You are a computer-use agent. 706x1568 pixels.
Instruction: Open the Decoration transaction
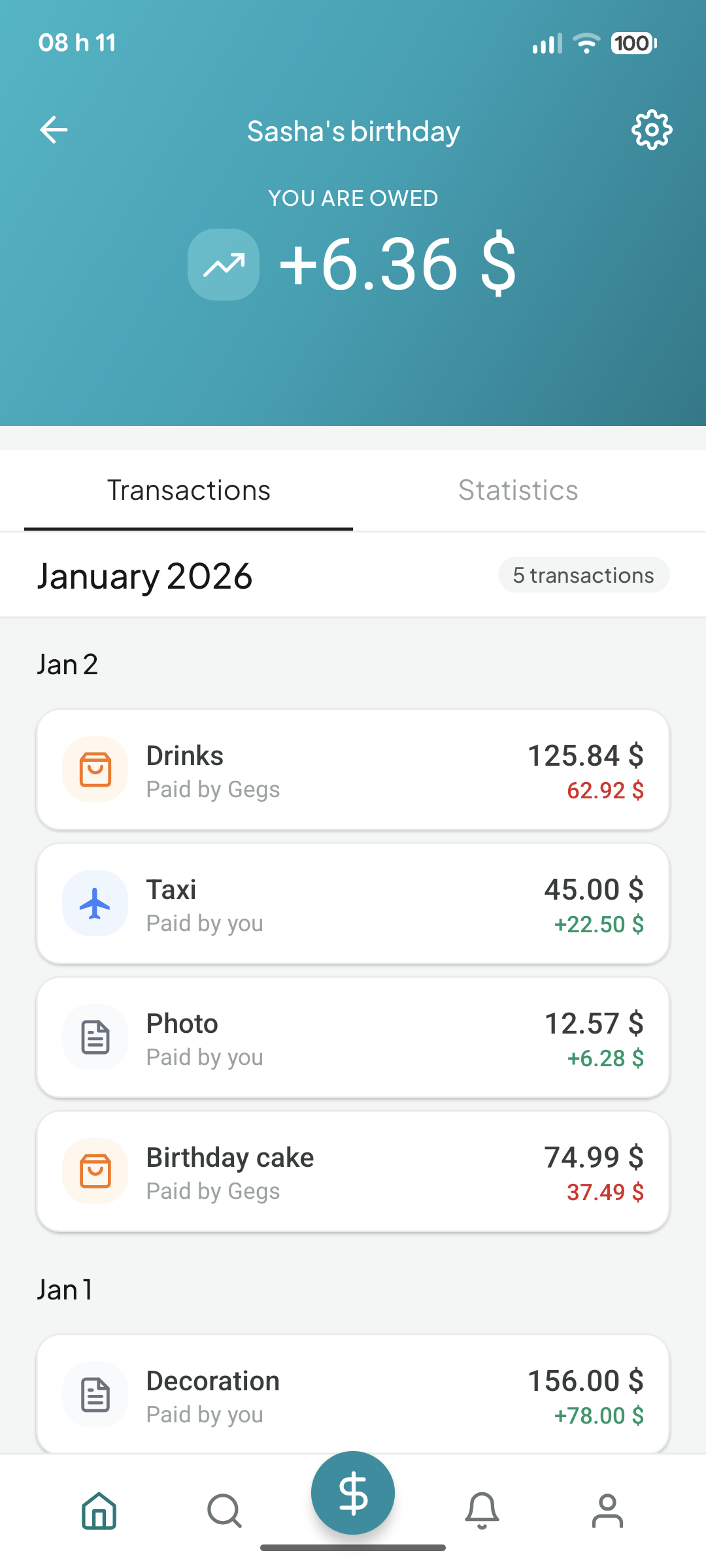point(353,1396)
